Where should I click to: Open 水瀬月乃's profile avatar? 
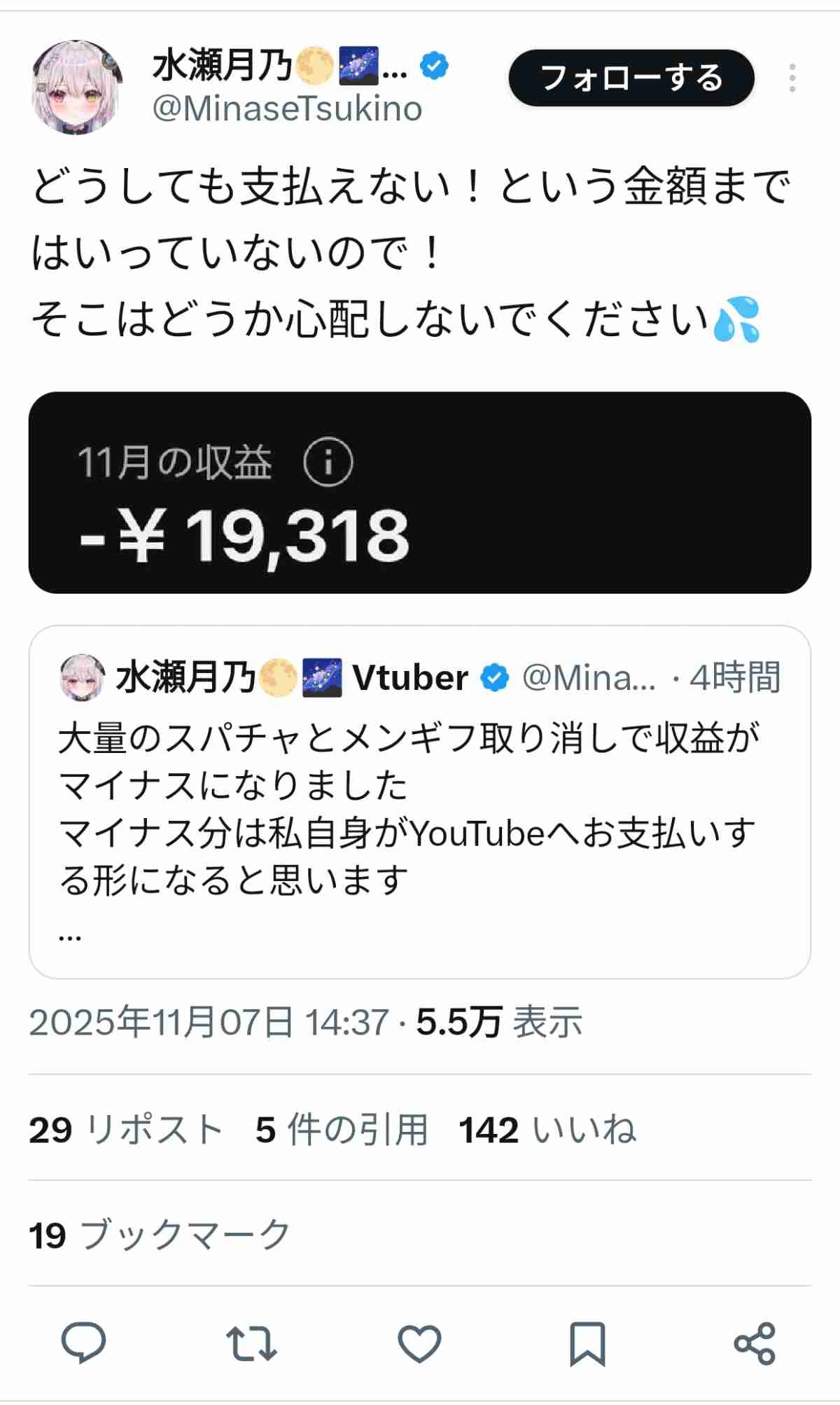pos(77,87)
